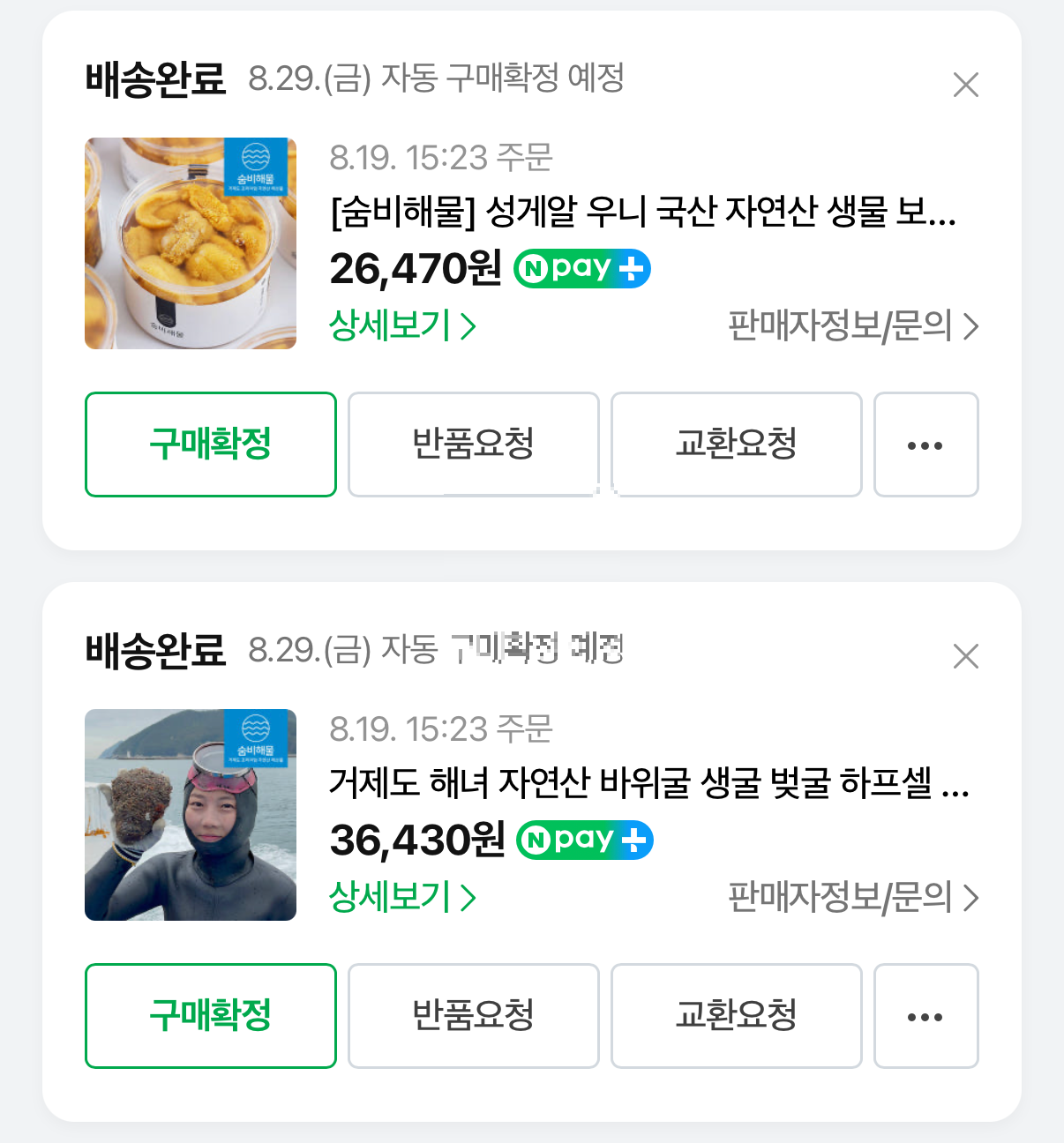1064x1143 pixels.
Task: Dismiss the 성게알 우니 order card
Action: (966, 85)
